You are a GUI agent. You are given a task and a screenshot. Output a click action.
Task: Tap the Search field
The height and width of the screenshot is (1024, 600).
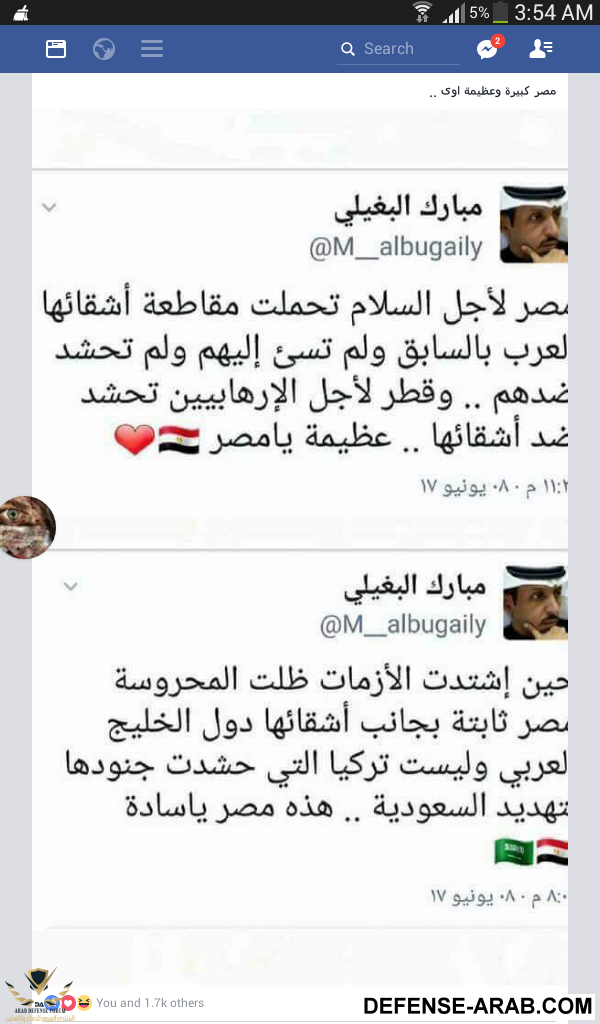click(398, 49)
